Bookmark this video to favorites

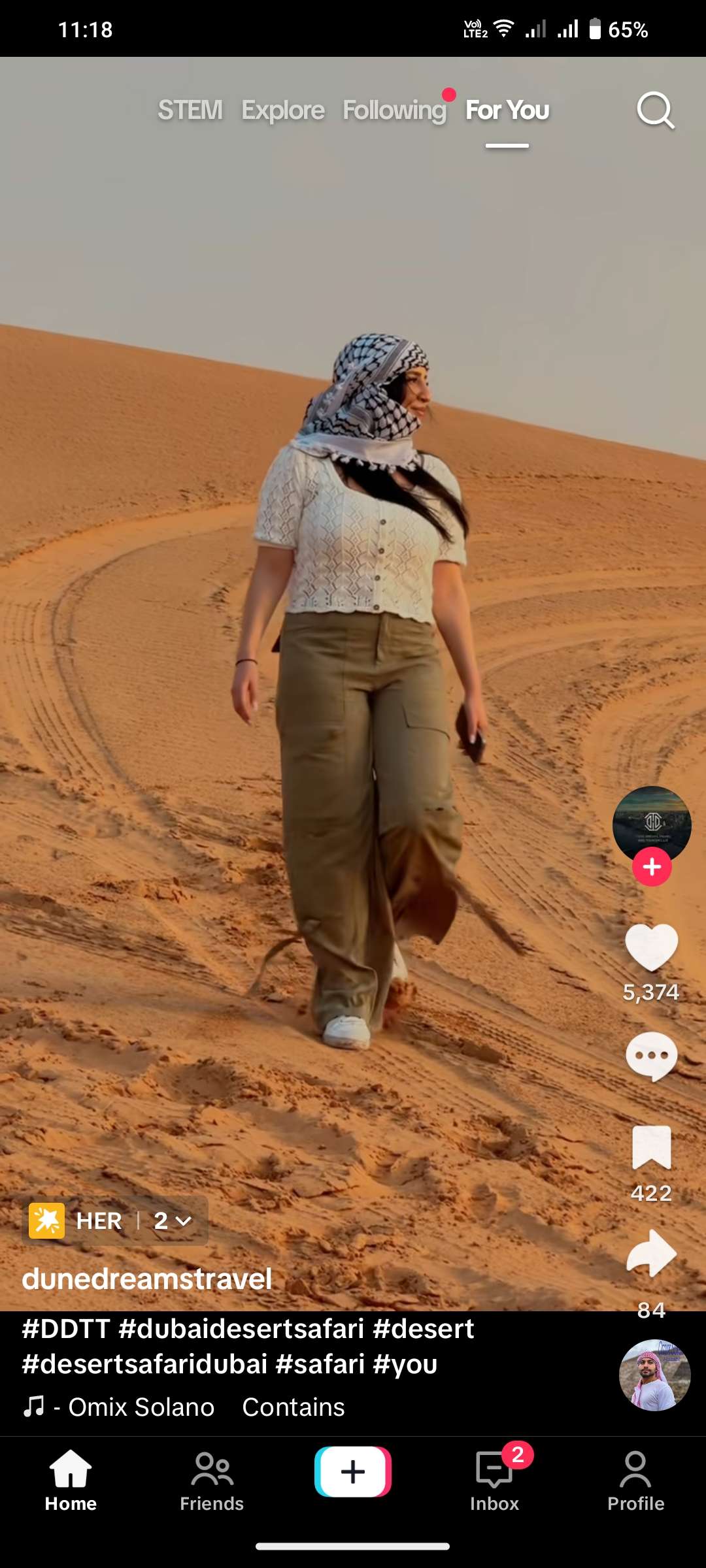pyautogui.click(x=651, y=1148)
